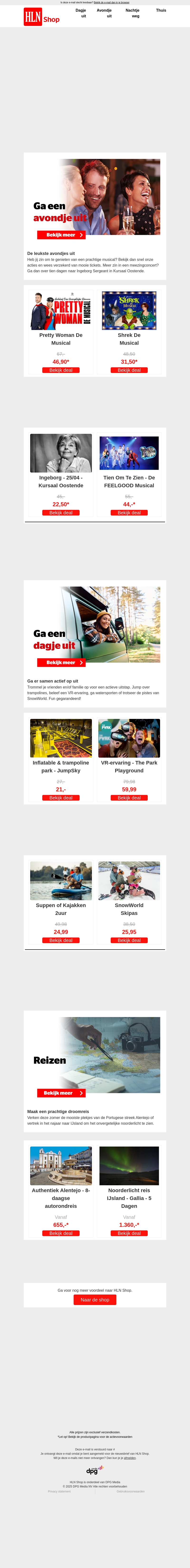Tap Bekijk deal for Shrek De Musical

pos(129,370)
